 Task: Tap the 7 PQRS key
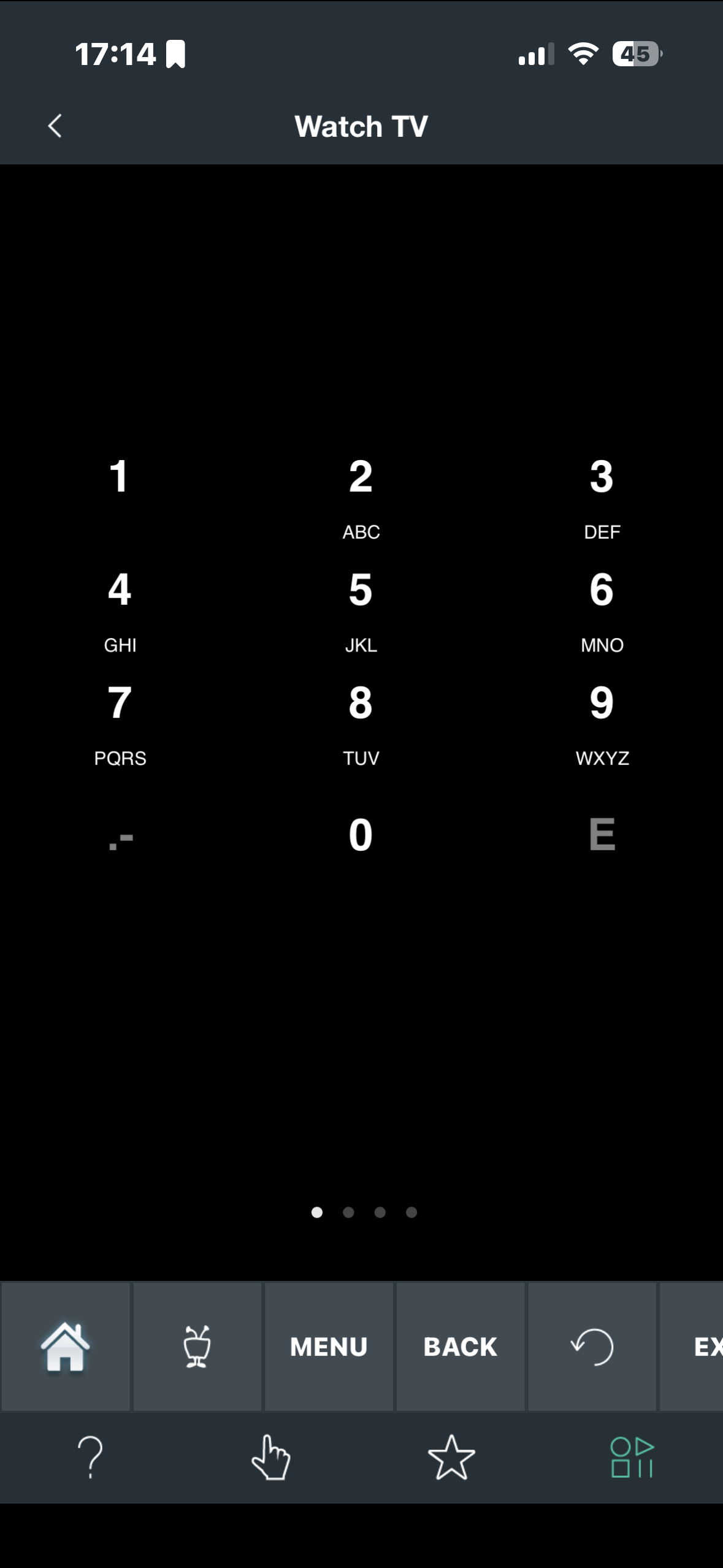120,721
